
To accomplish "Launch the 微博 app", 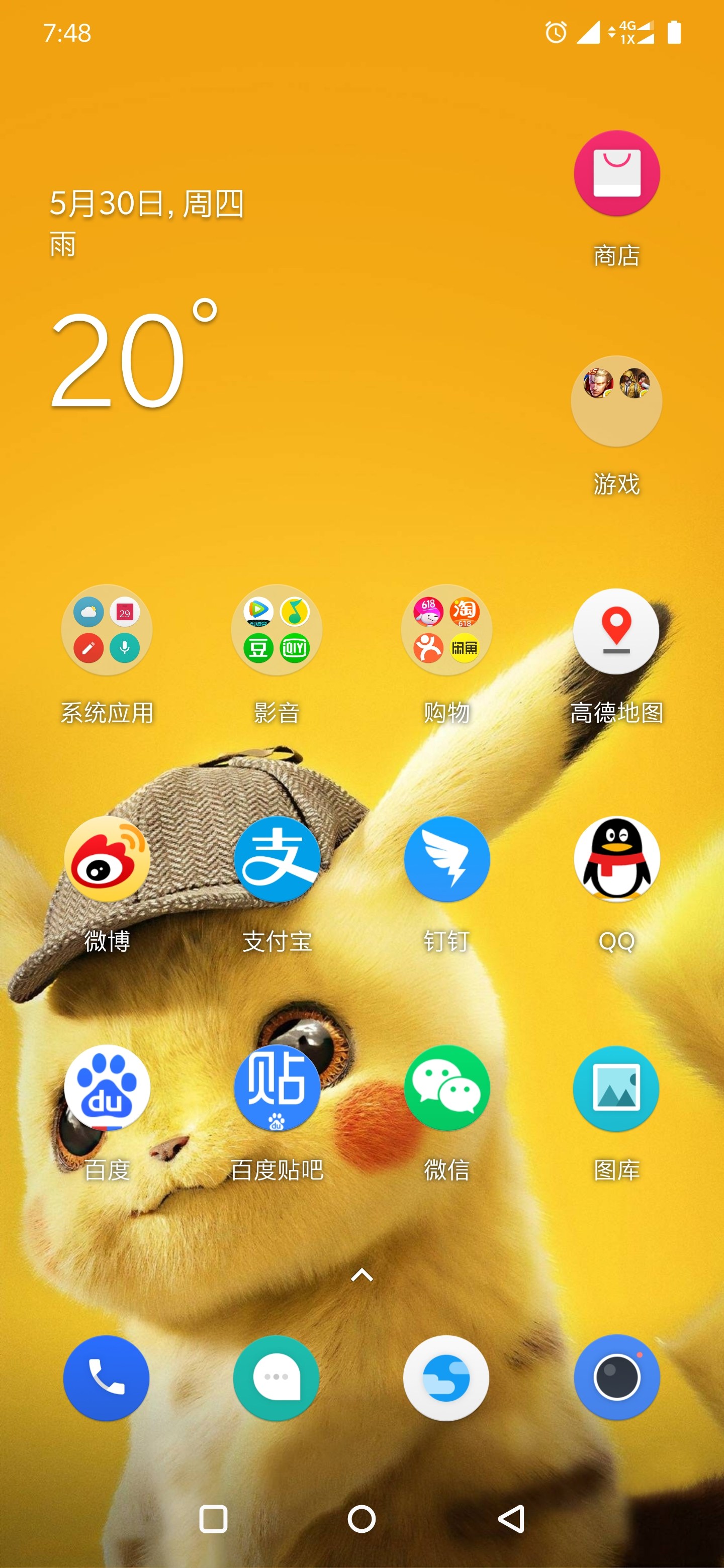I will tap(107, 859).
